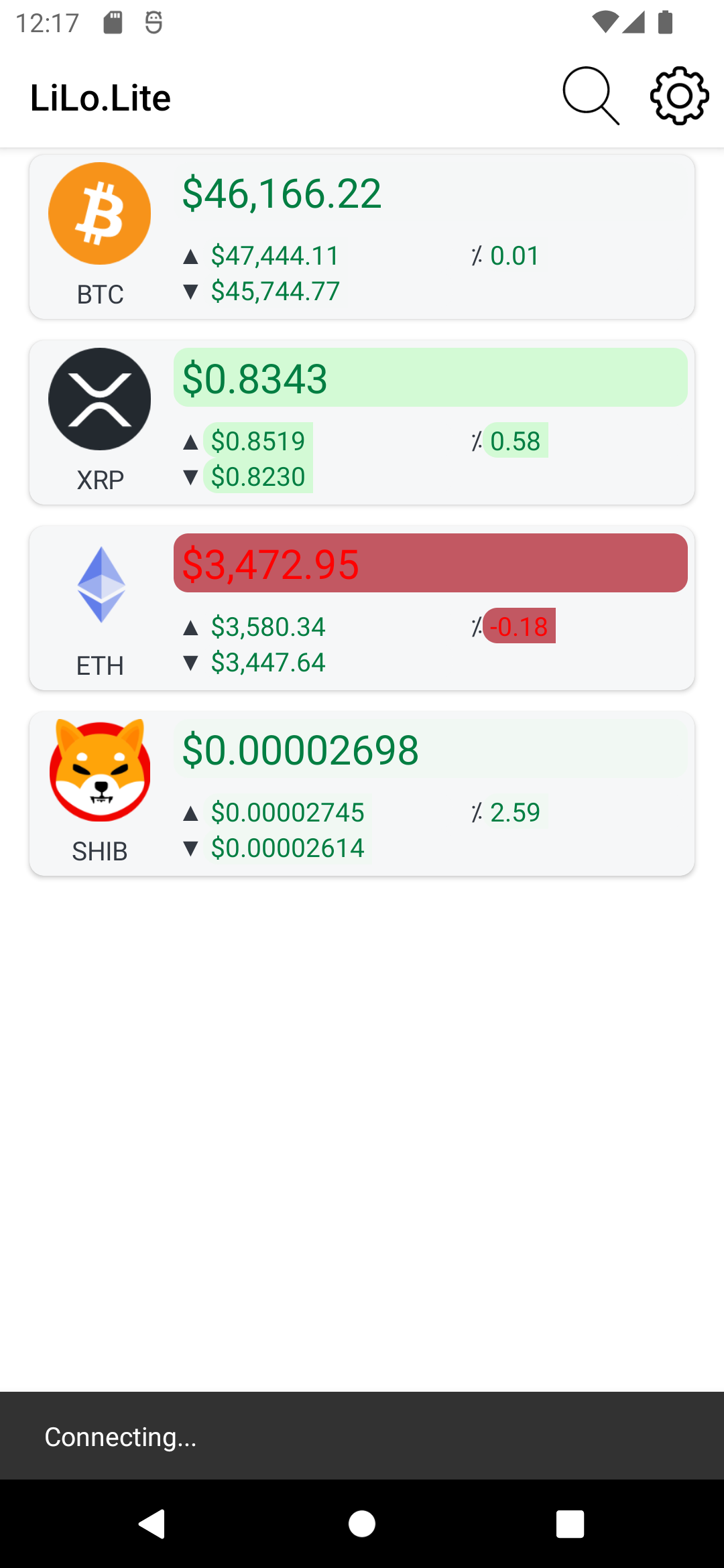Open the BTC price card
The height and width of the screenshot is (1568, 724).
pos(362,237)
